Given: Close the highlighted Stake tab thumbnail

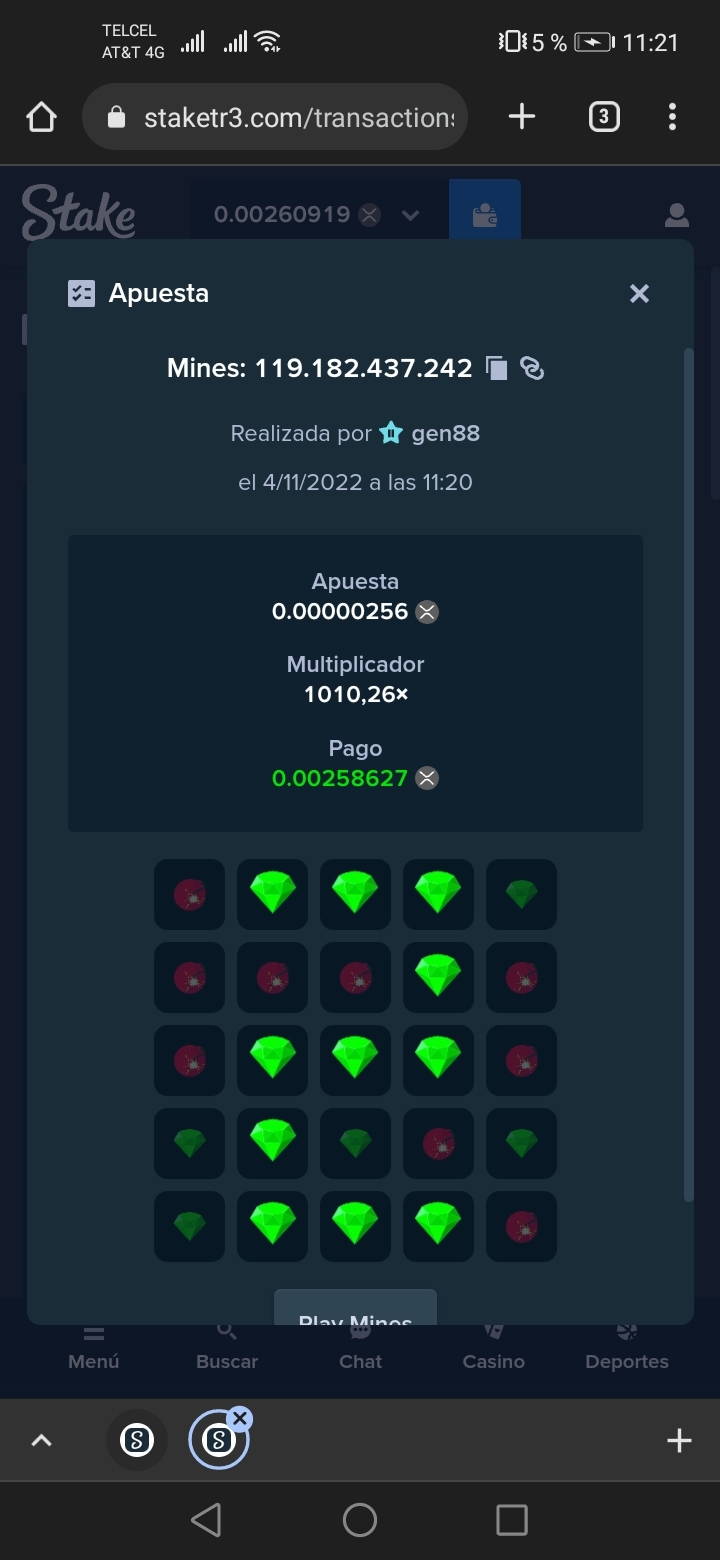Looking at the screenshot, I should (x=239, y=1418).
